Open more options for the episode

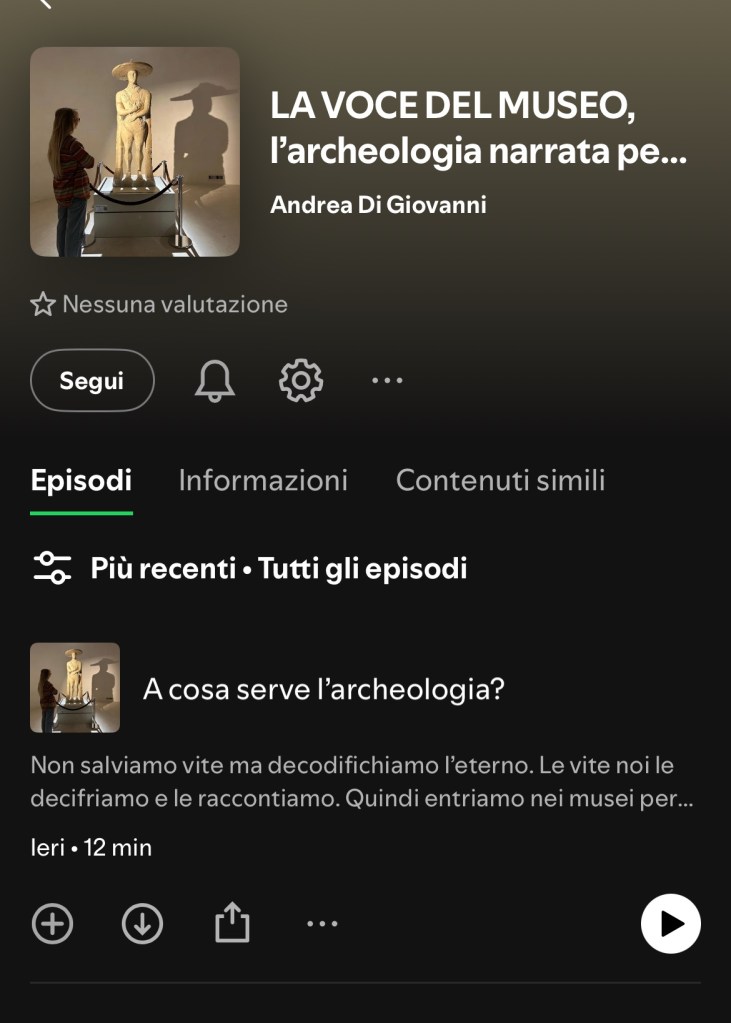pyautogui.click(x=322, y=924)
